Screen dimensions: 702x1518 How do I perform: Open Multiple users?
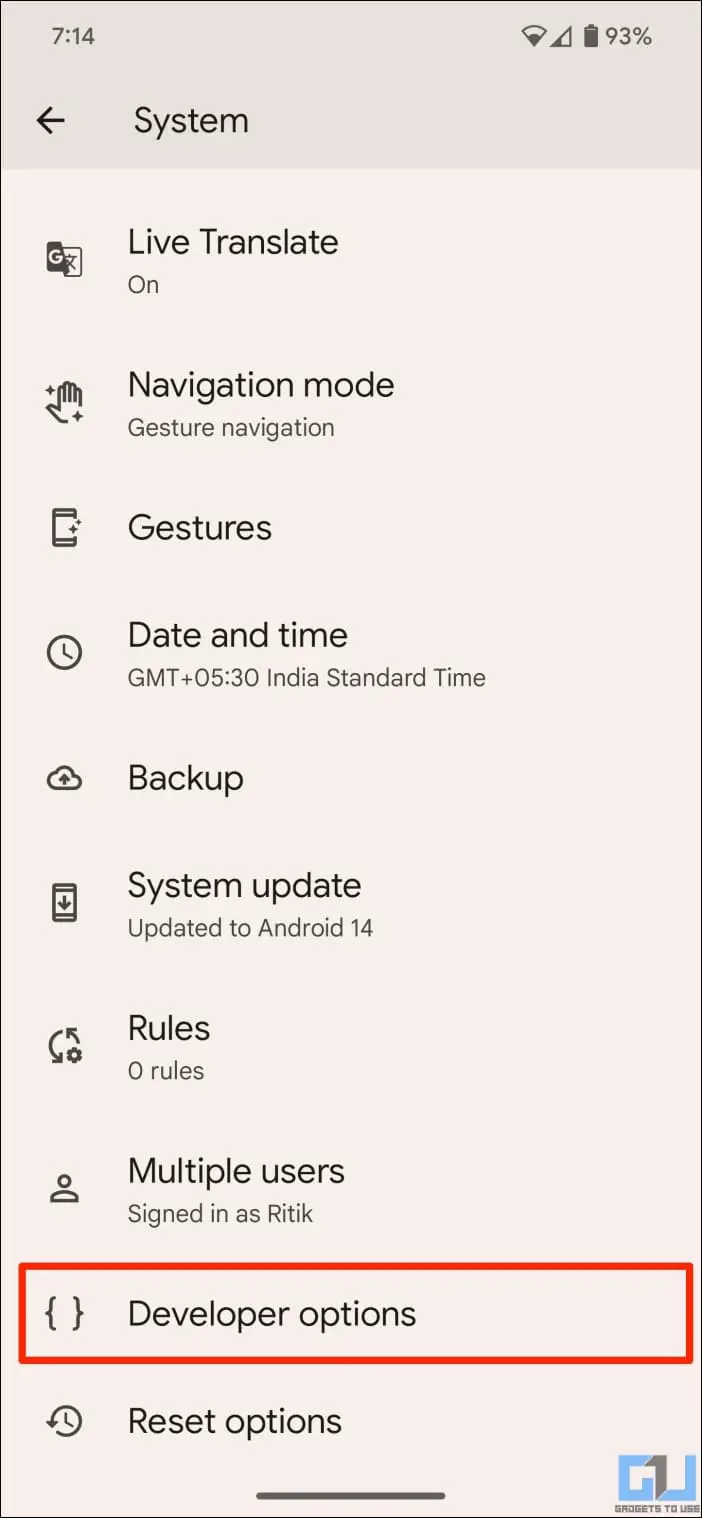point(351,1189)
